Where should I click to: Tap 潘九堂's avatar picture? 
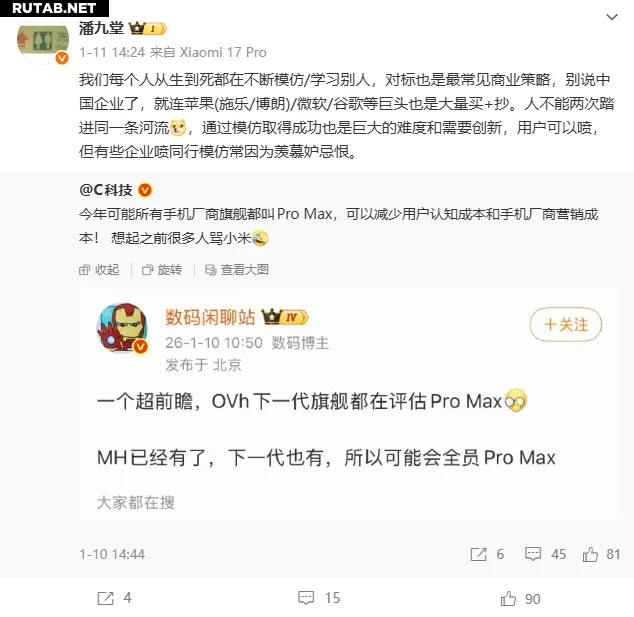pyautogui.click(x=41, y=41)
